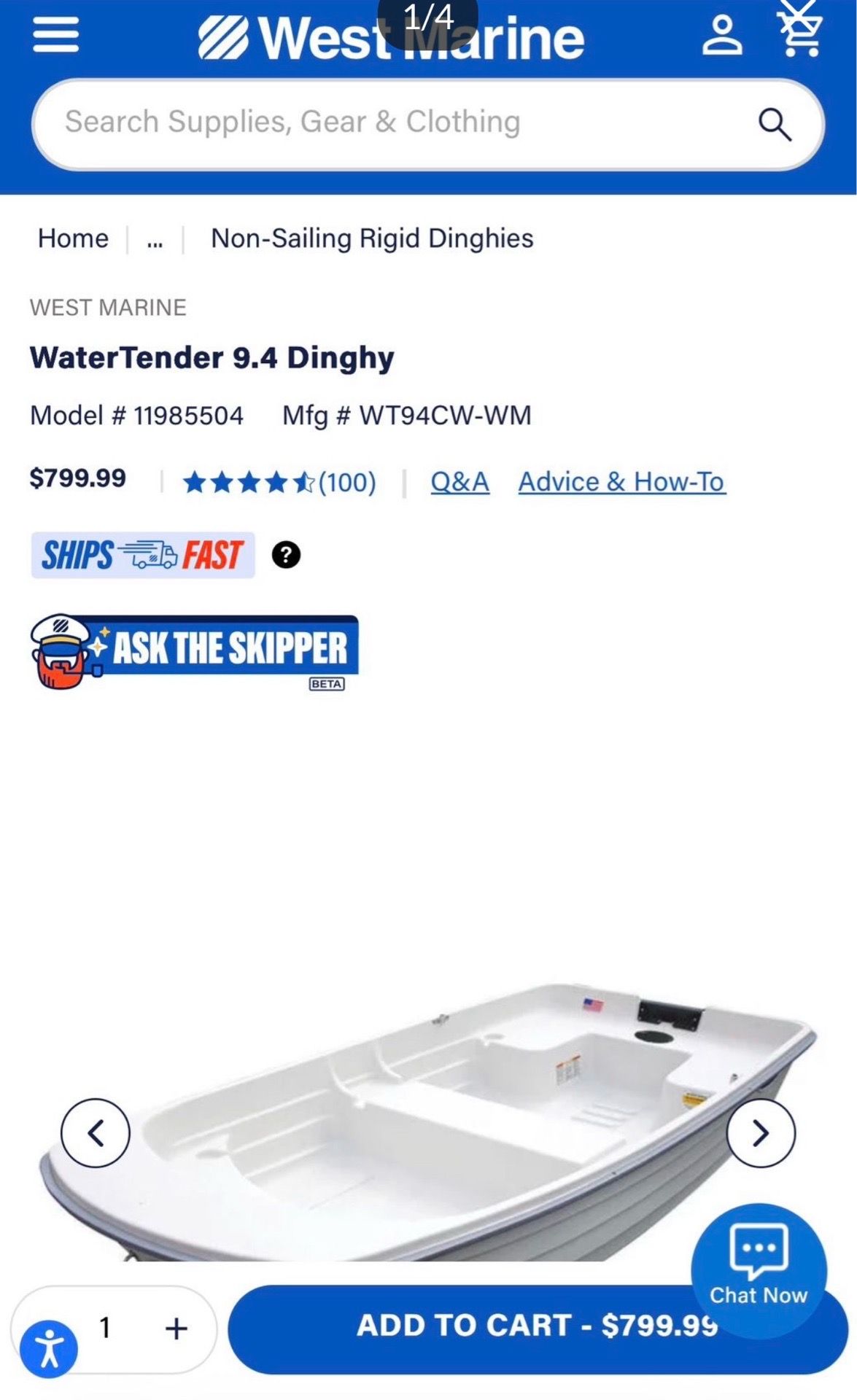Image resolution: width=857 pixels, height=1400 pixels.
Task: Launch Ask the Skipper assistant
Action: (195, 651)
